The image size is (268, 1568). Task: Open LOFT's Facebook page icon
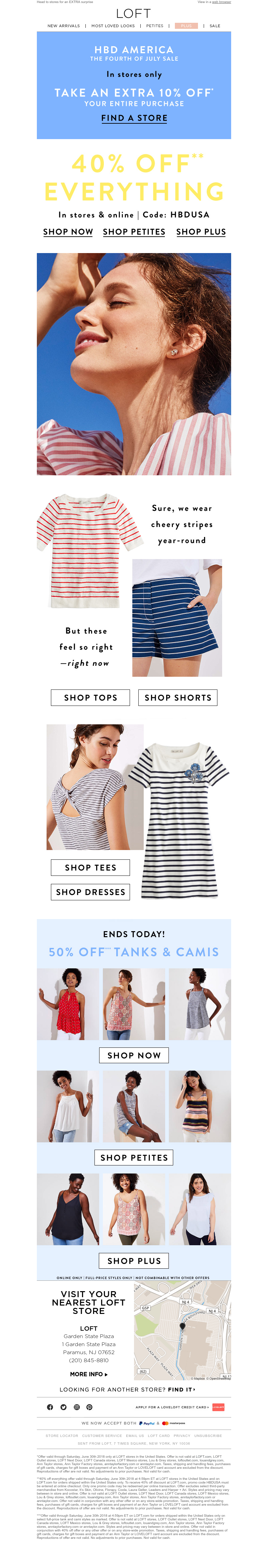click(x=50, y=1407)
